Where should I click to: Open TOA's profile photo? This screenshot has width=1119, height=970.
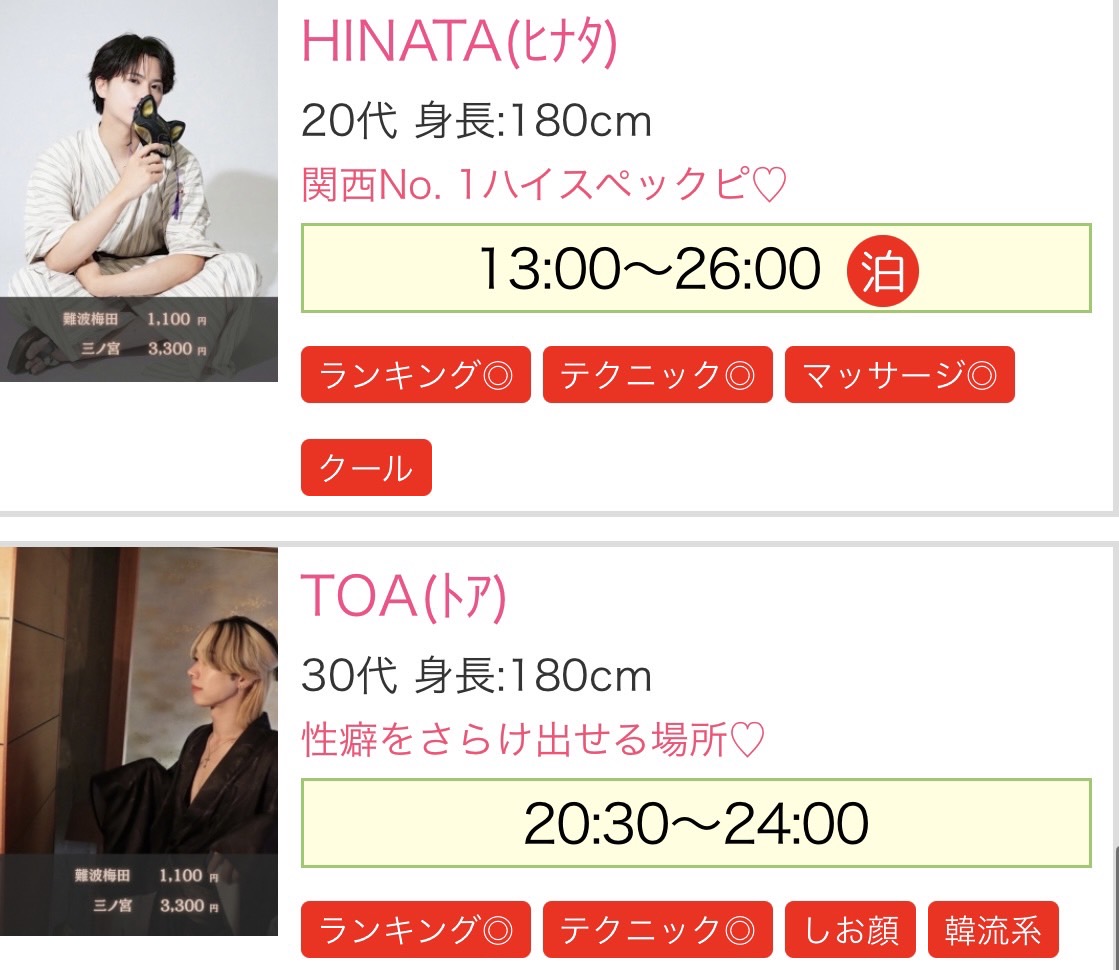(x=138, y=740)
